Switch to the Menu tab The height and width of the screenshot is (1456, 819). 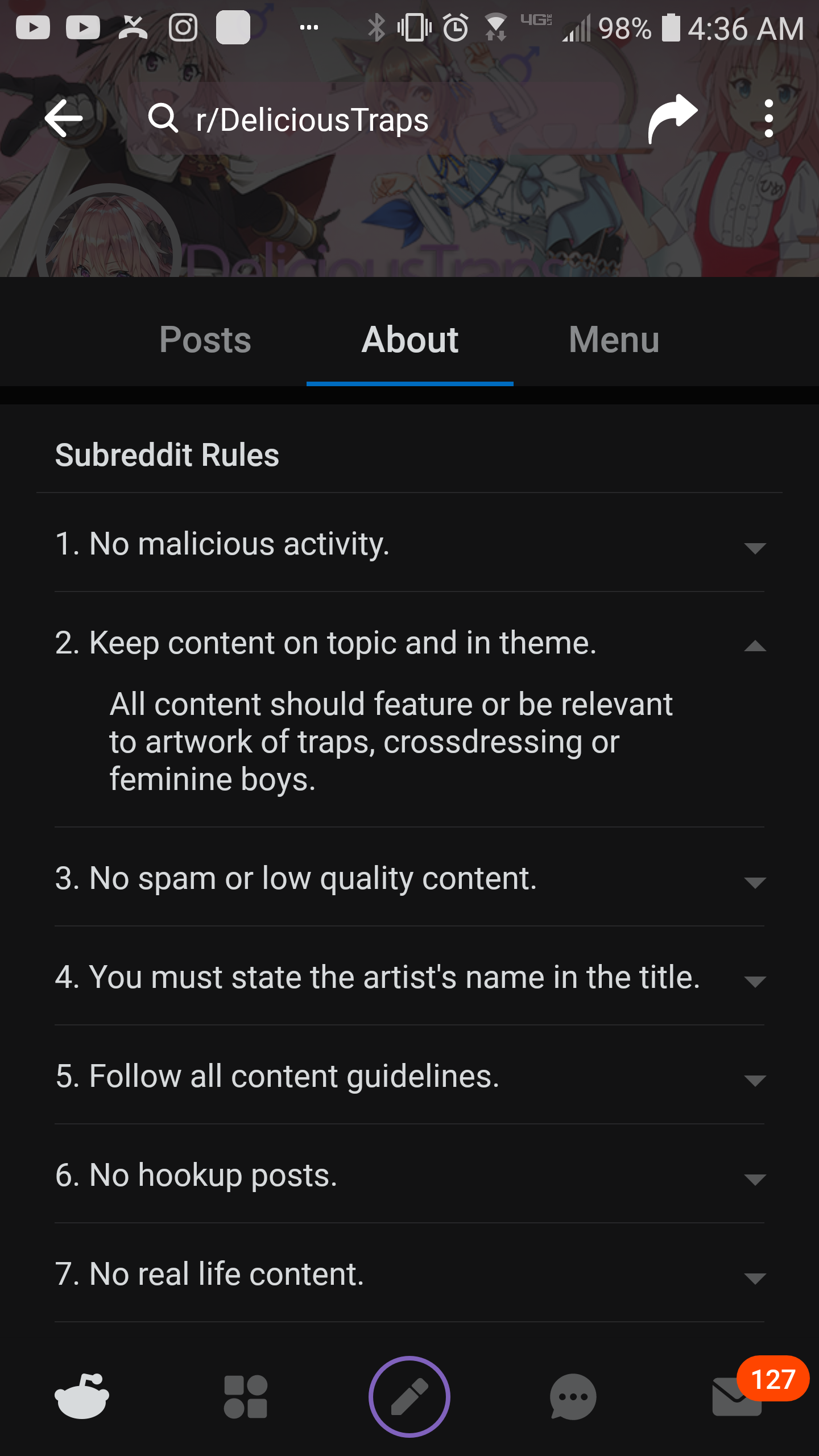[x=614, y=340]
